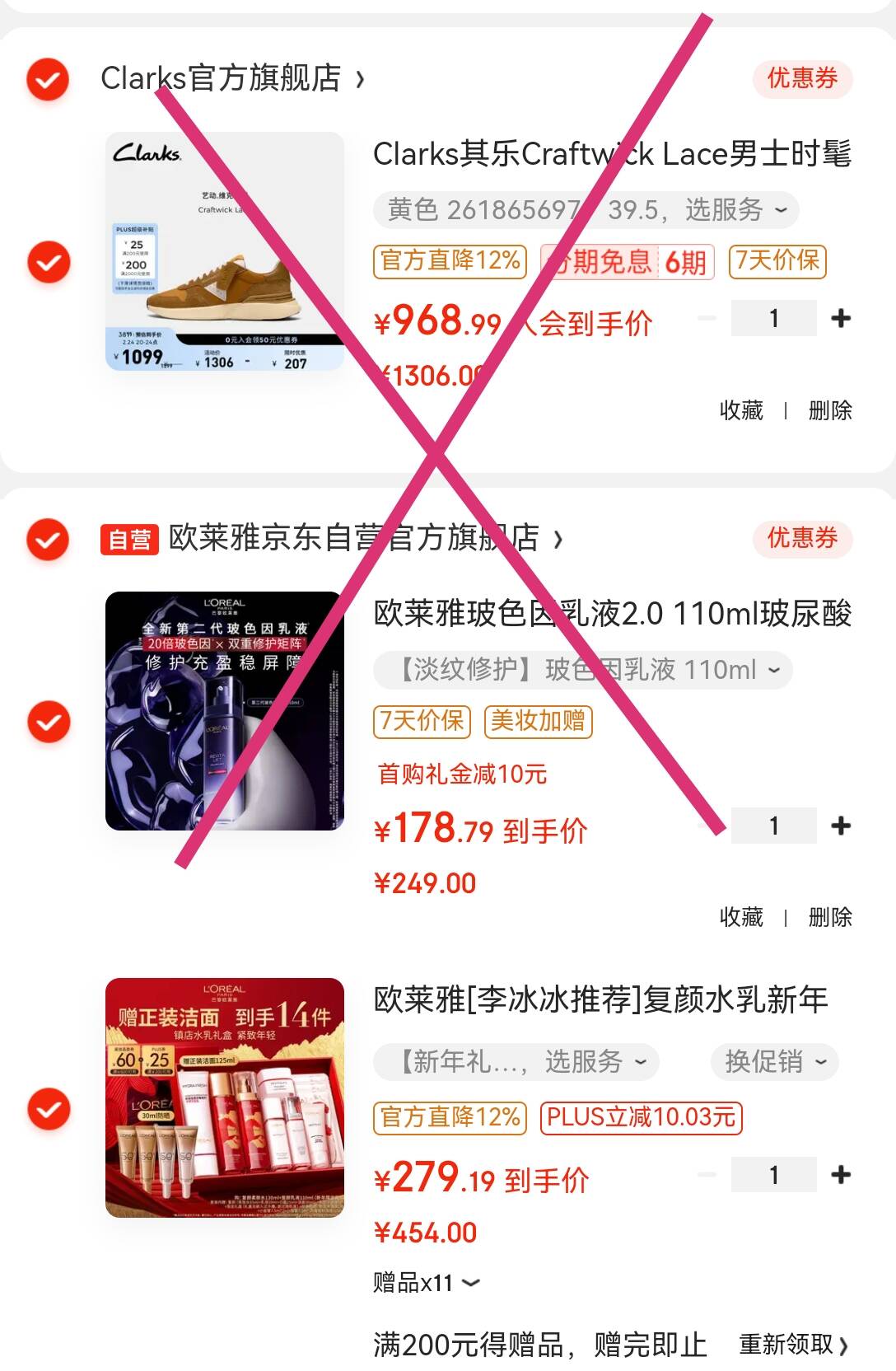Uncheck the 欧莱雅京东自营官方旗舰店 store checkbox
This screenshot has width=896, height=1371.
48,539
